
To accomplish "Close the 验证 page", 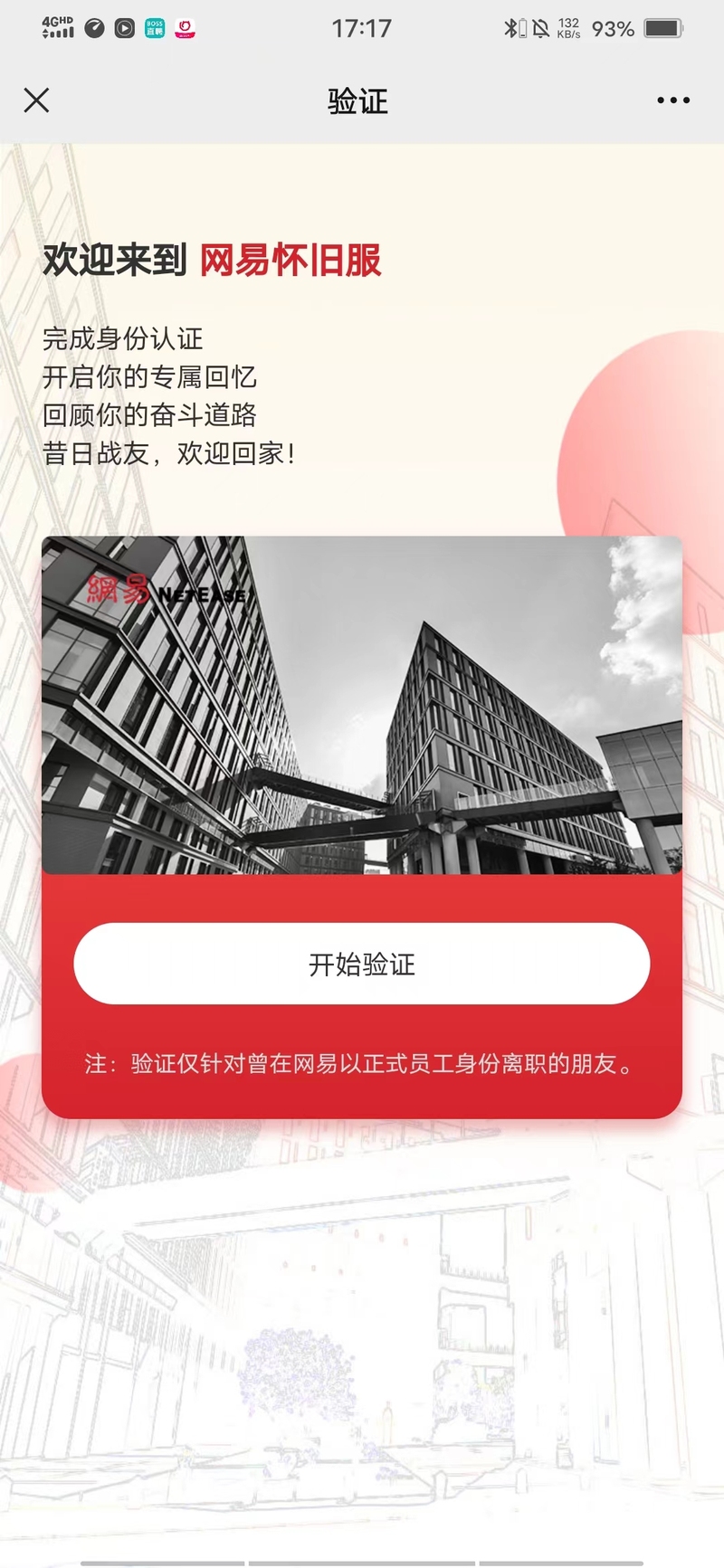I will click(36, 100).
